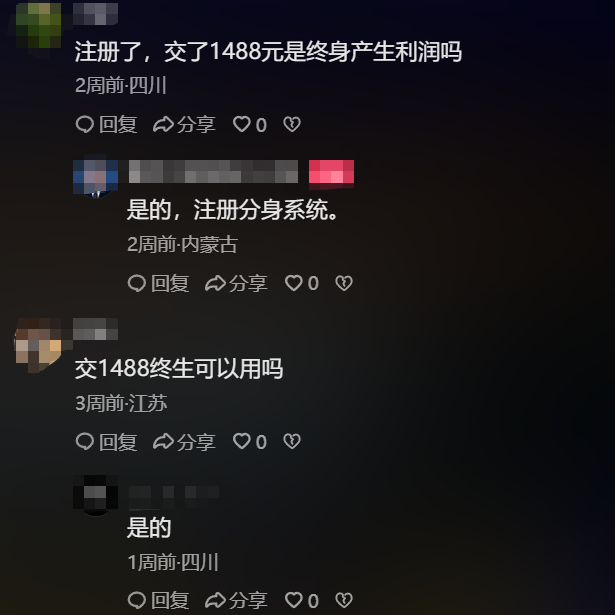
Task: Reply to the '是的' comment from 四川
Action: (x=158, y=601)
